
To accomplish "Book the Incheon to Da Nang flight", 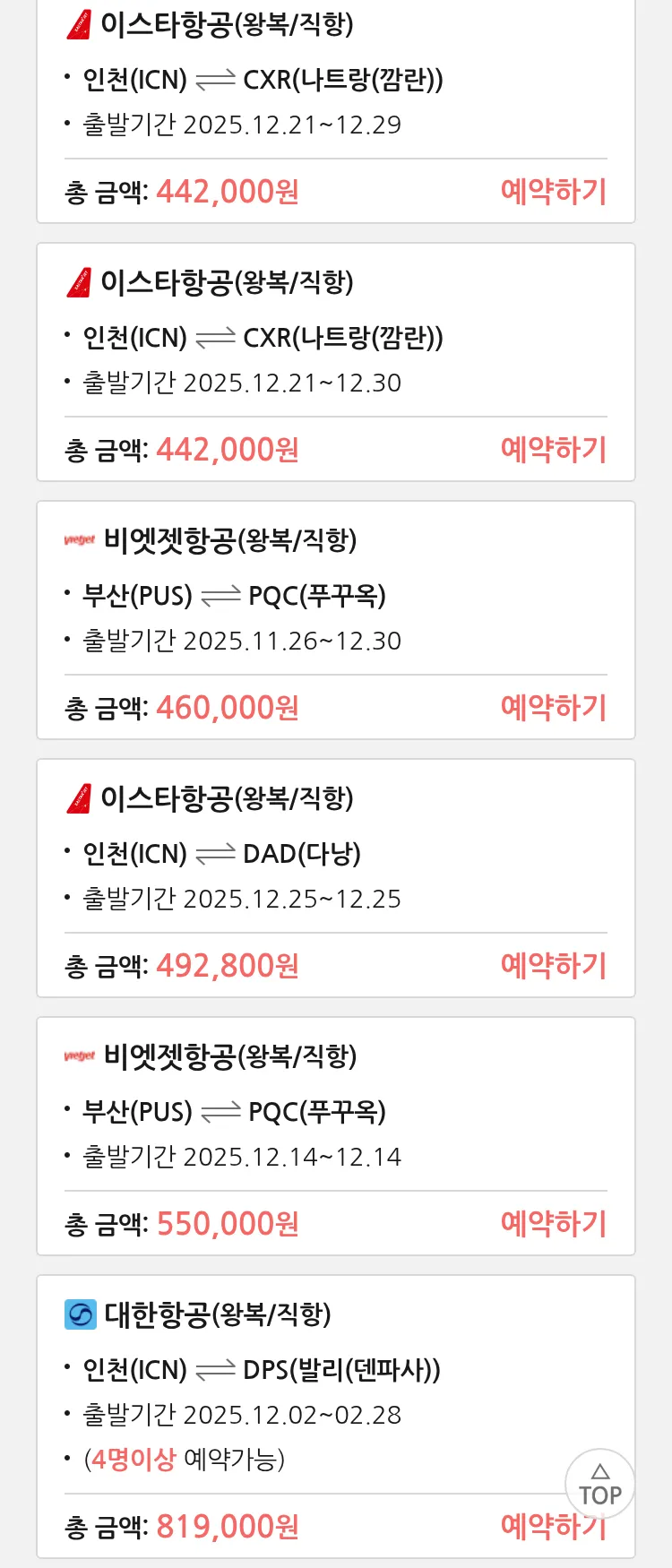I will click(553, 966).
